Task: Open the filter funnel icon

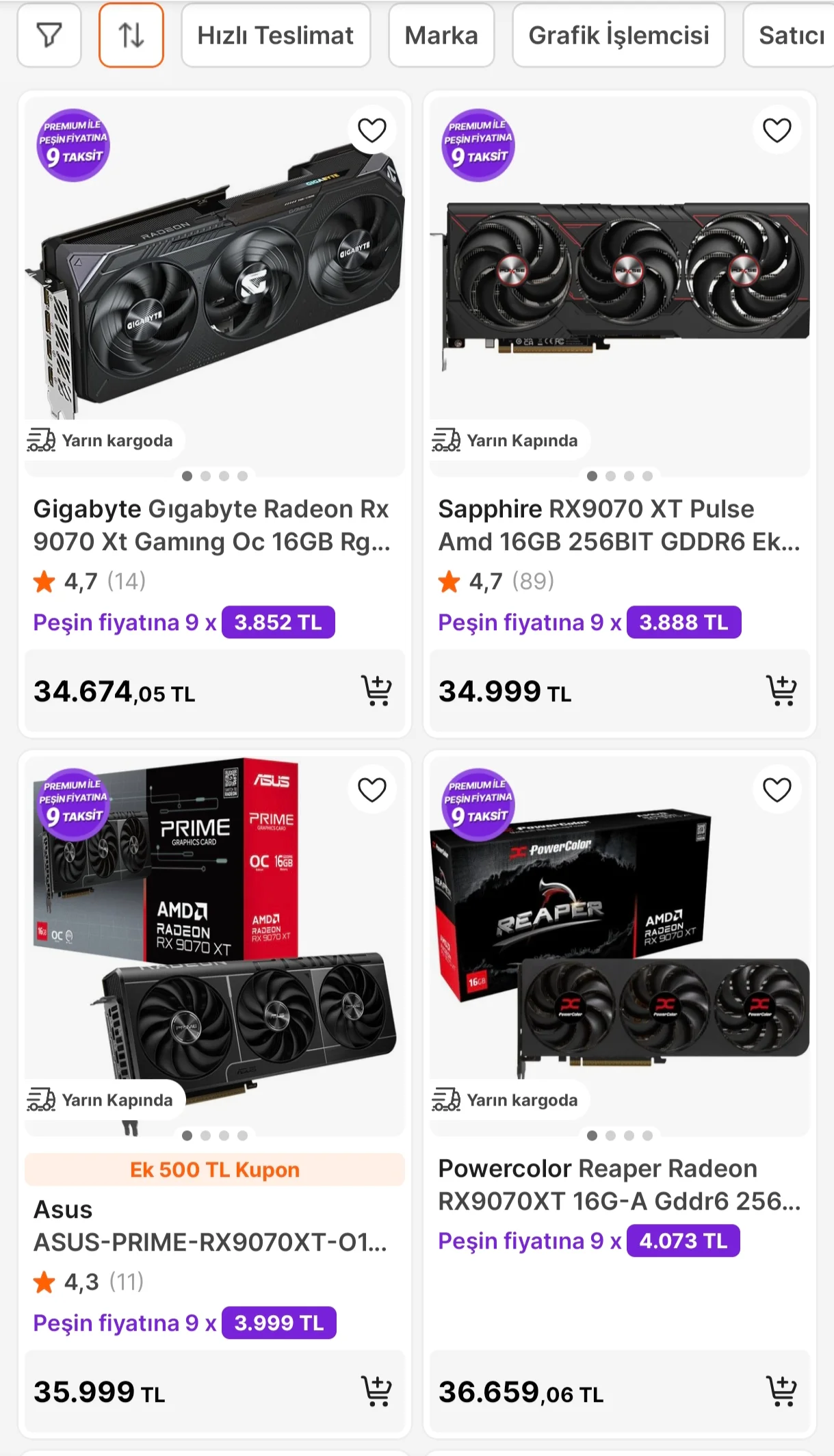Action: click(49, 36)
